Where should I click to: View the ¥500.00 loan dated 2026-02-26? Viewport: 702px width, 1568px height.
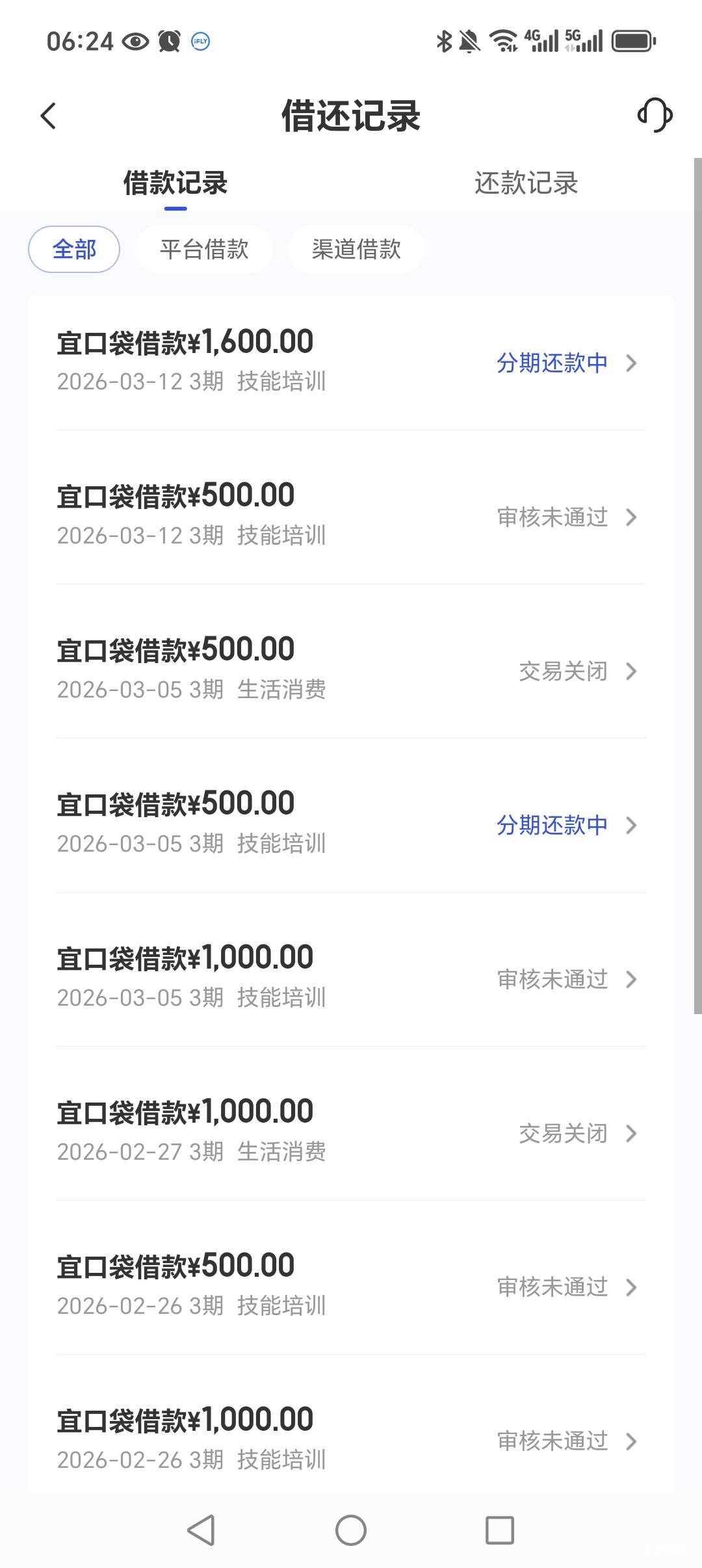click(351, 1285)
